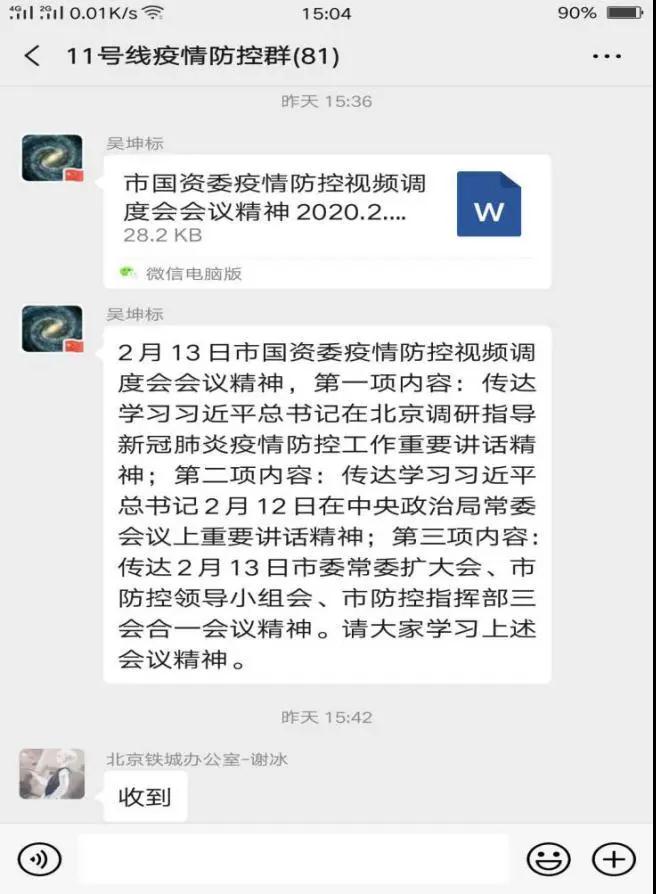Switch to voice message input
Viewport: 656px width, 894px height.
pyautogui.click(x=39, y=858)
